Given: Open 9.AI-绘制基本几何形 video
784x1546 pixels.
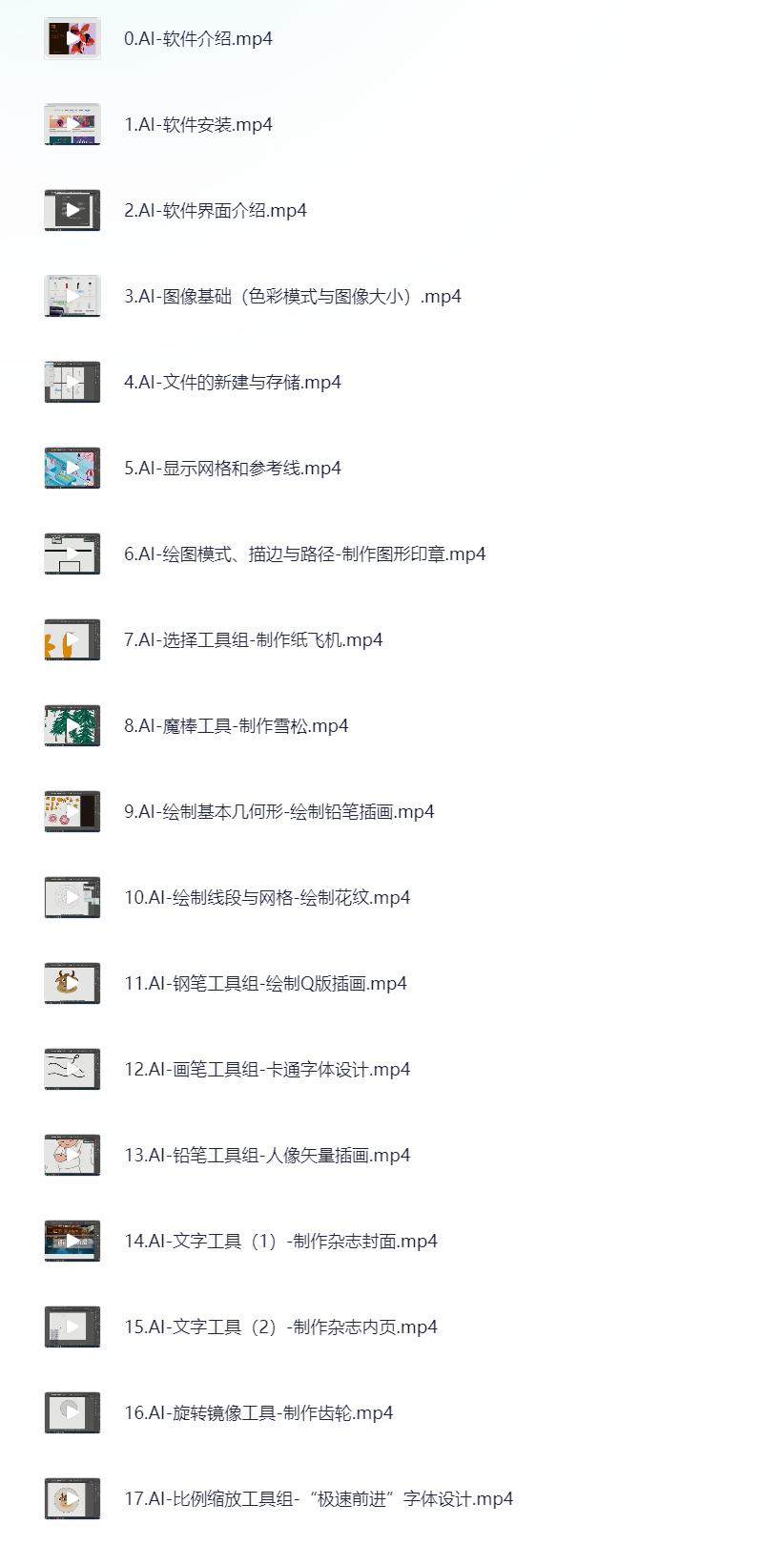Looking at the screenshot, I should click(279, 812).
